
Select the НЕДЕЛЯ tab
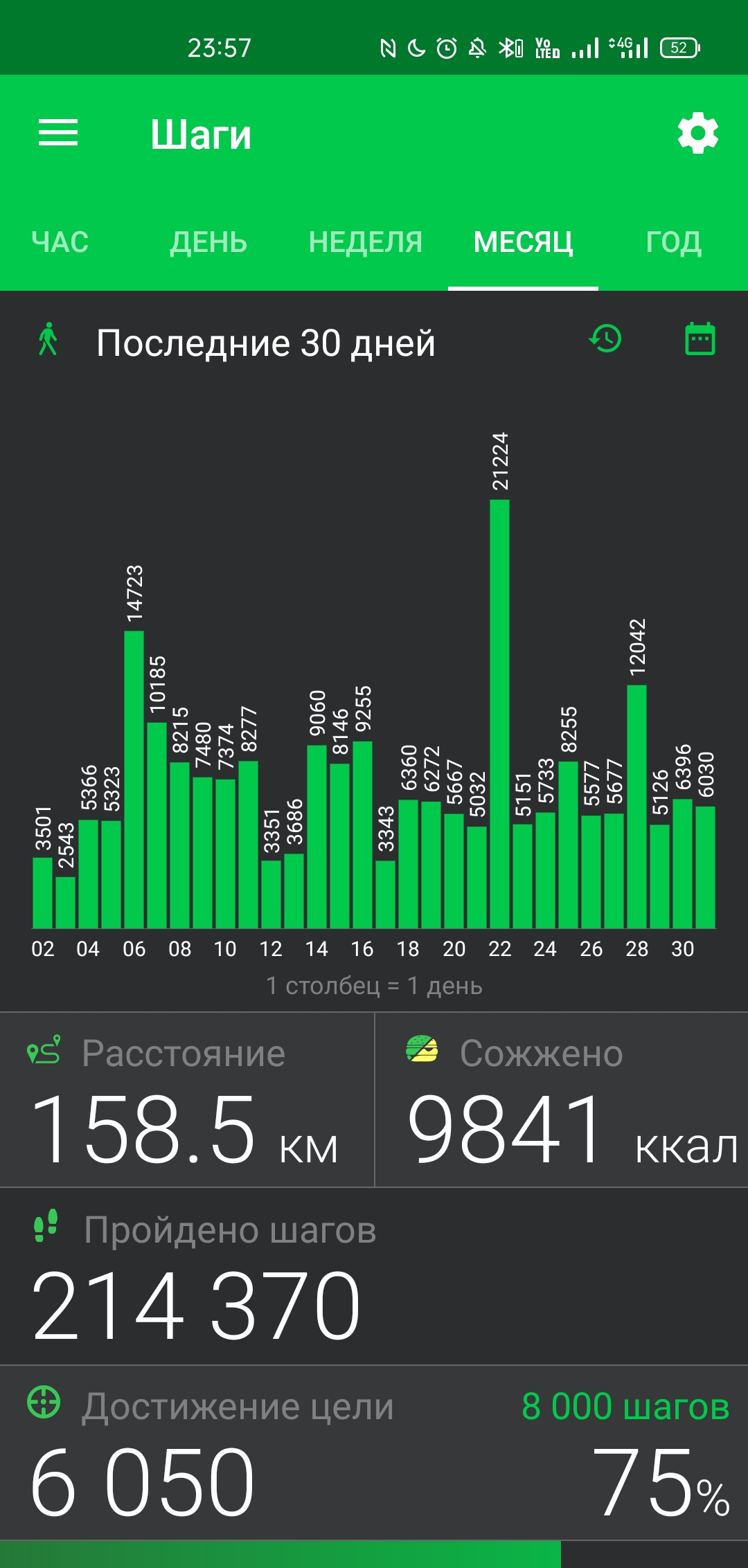click(366, 242)
